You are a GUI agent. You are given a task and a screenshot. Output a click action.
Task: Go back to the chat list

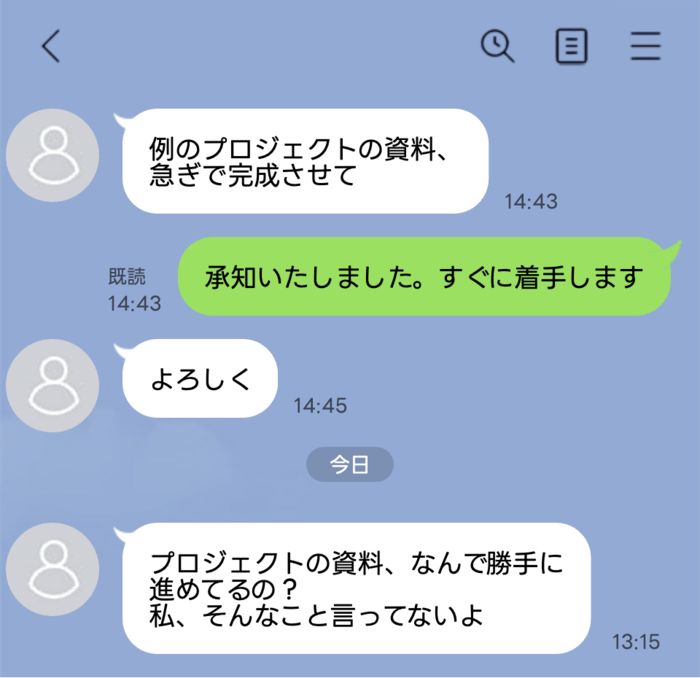click(51, 46)
